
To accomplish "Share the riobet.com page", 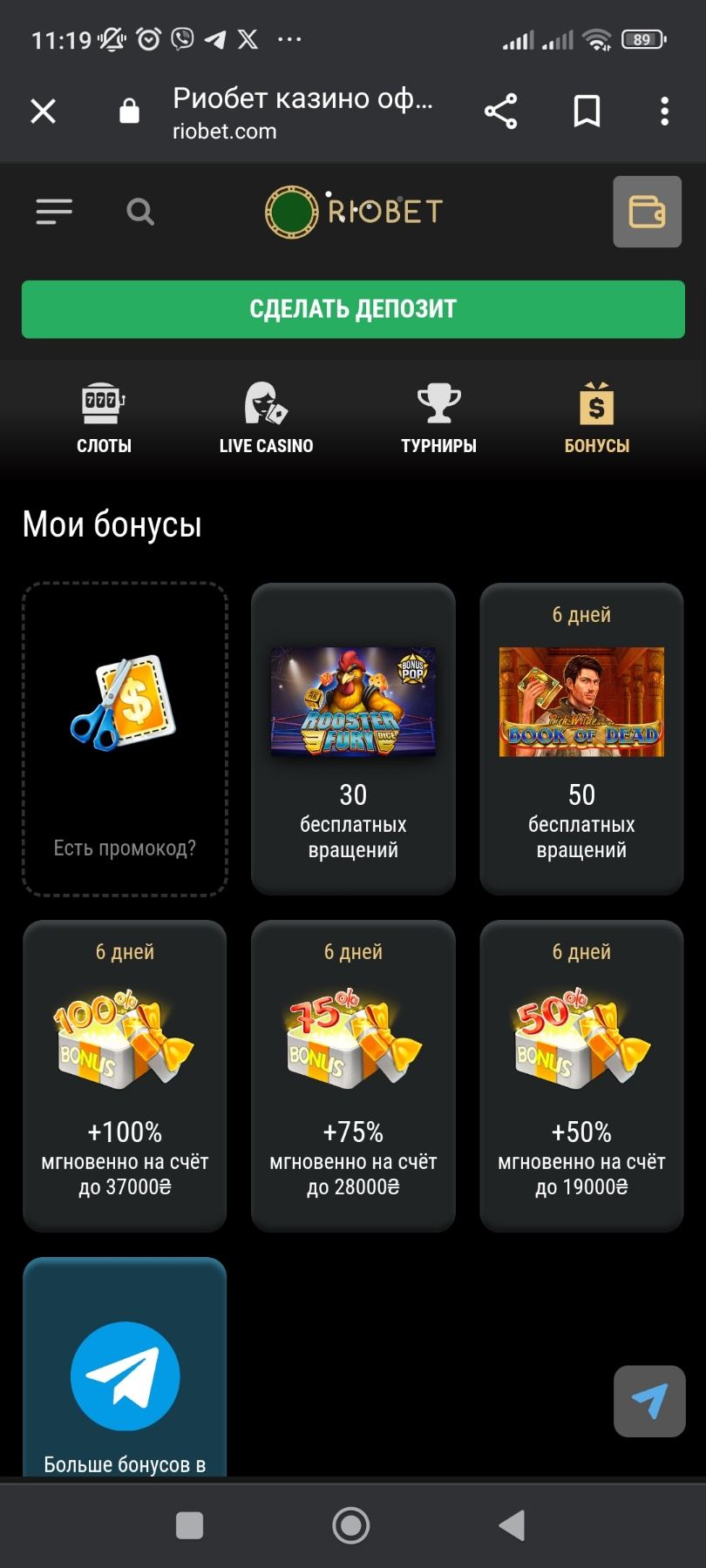I will pos(500,112).
